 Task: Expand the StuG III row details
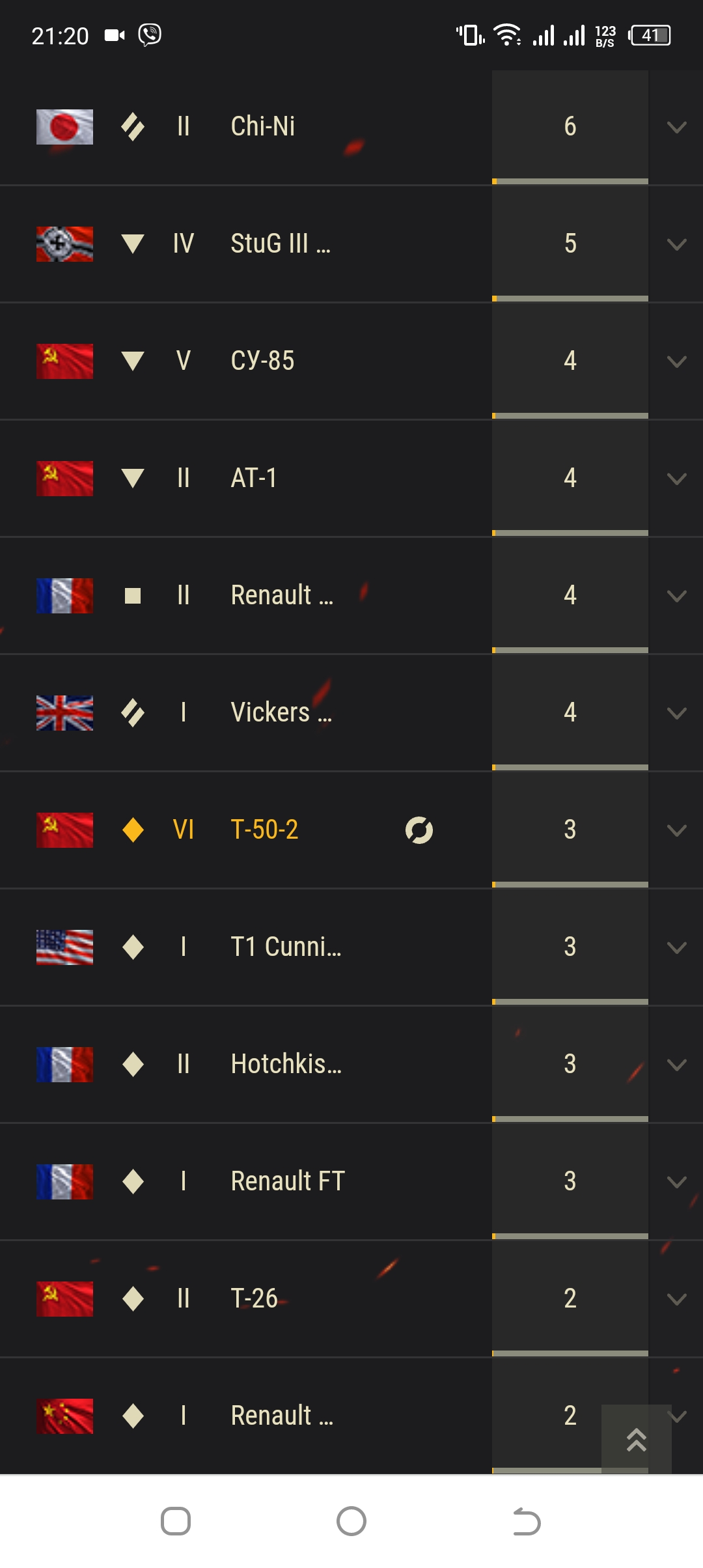[x=677, y=244]
